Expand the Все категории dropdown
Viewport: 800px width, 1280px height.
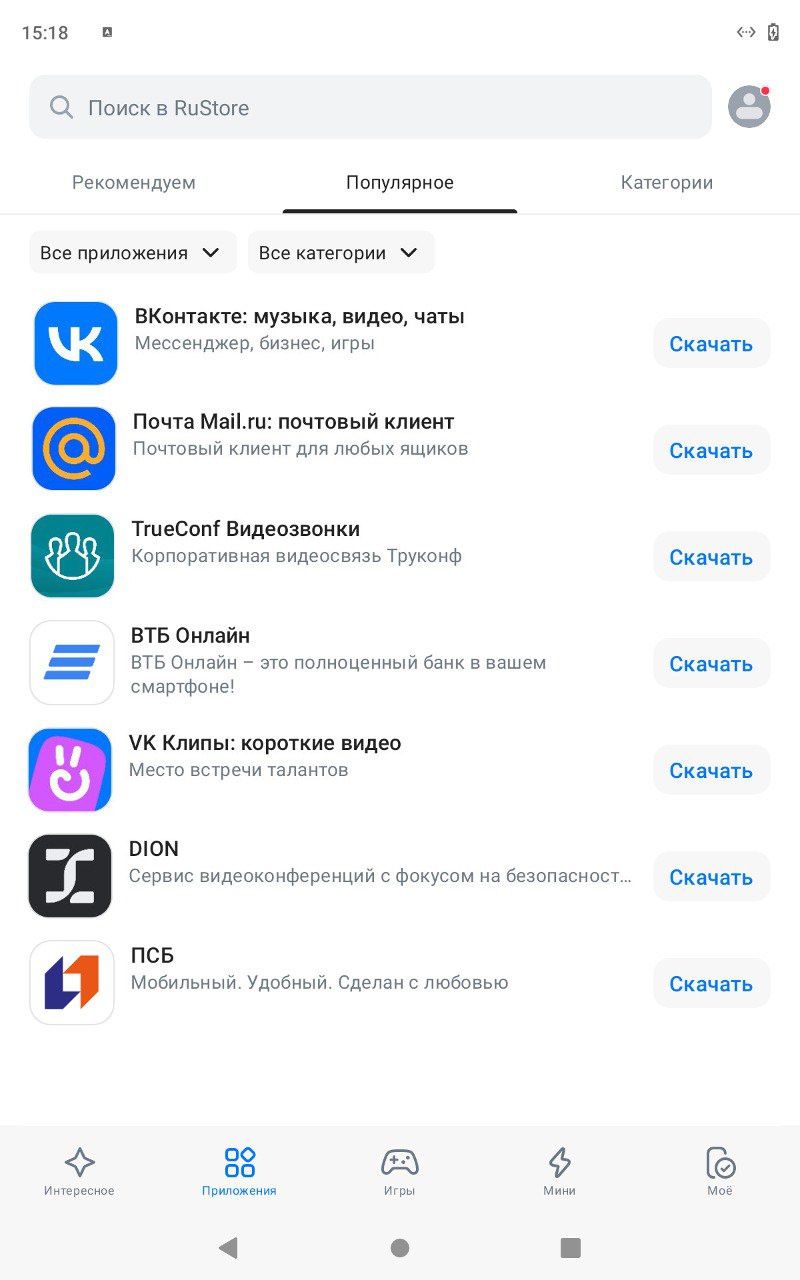(x=340, y=253)
